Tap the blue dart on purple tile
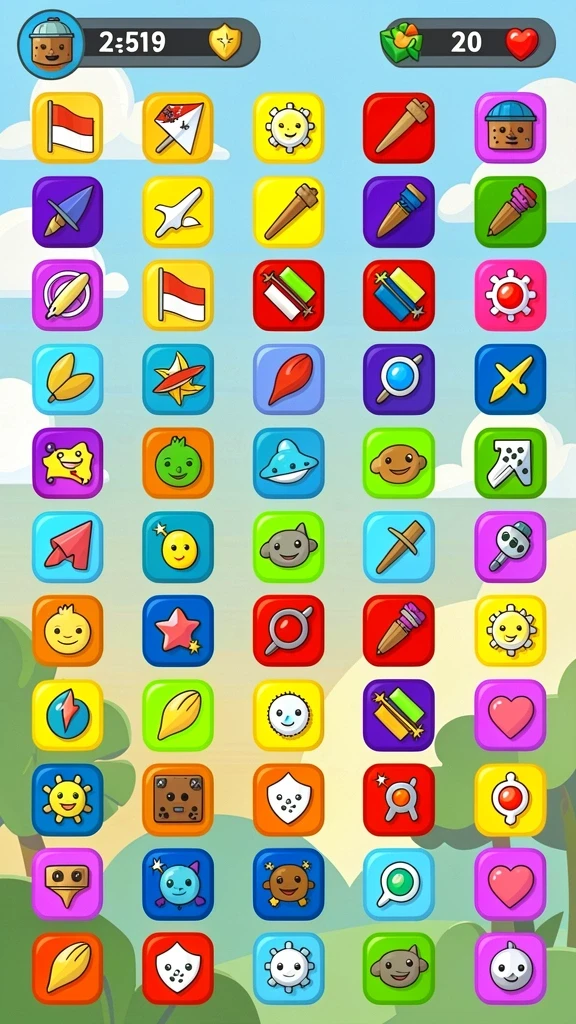The image size is (576, 1024). tap(67, 212)
